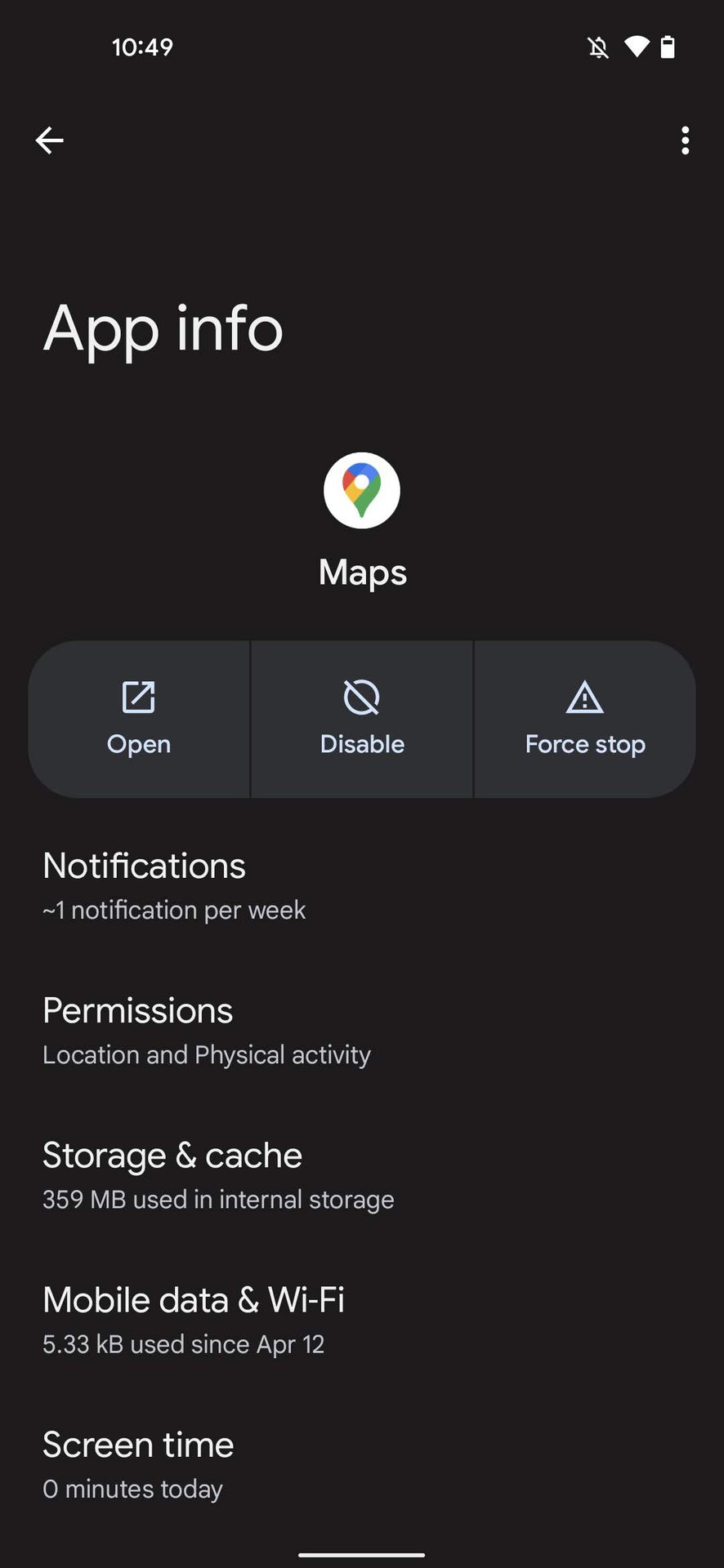Tap the Disable action's crossed-circle icon

pyautogui.click(x=362, y=697)
